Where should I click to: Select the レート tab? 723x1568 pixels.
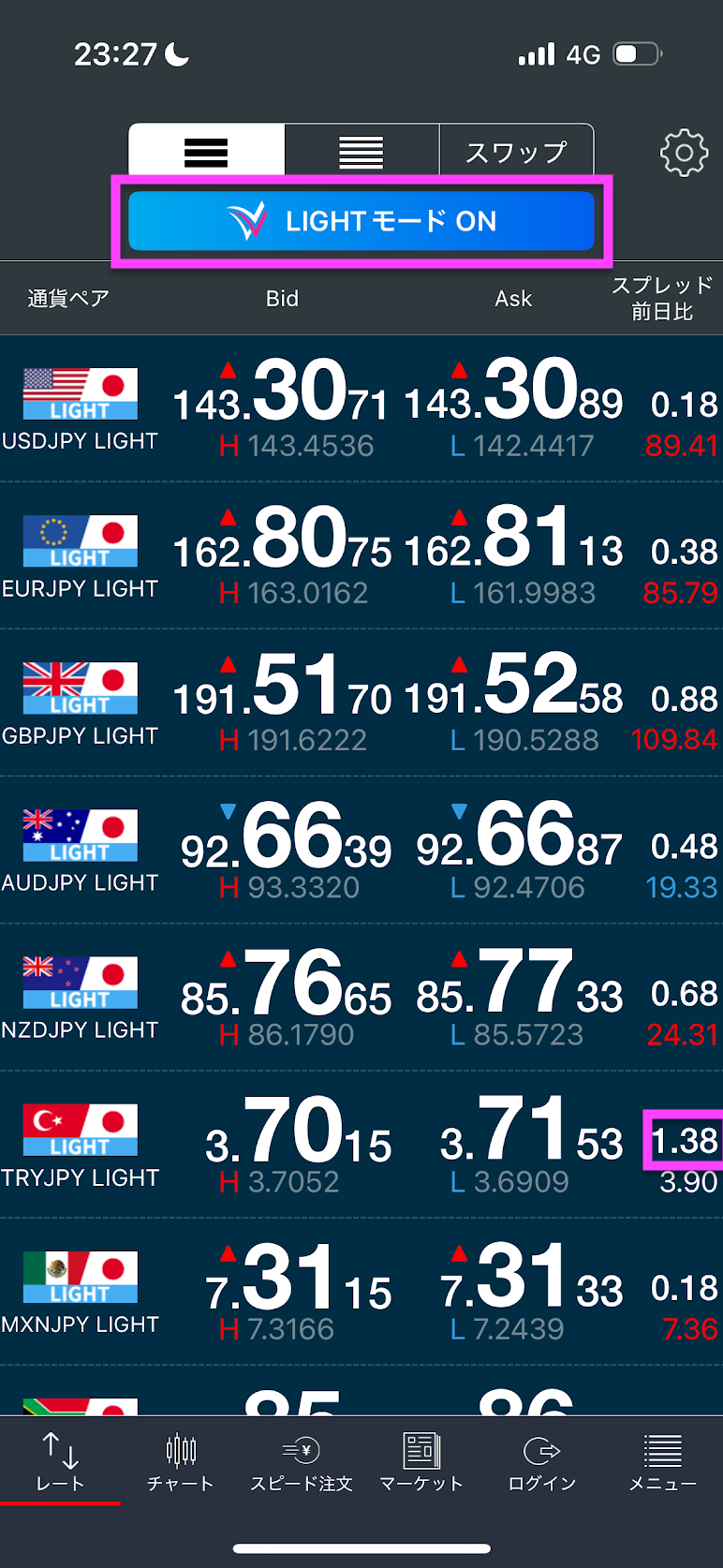pos(60,1462)
